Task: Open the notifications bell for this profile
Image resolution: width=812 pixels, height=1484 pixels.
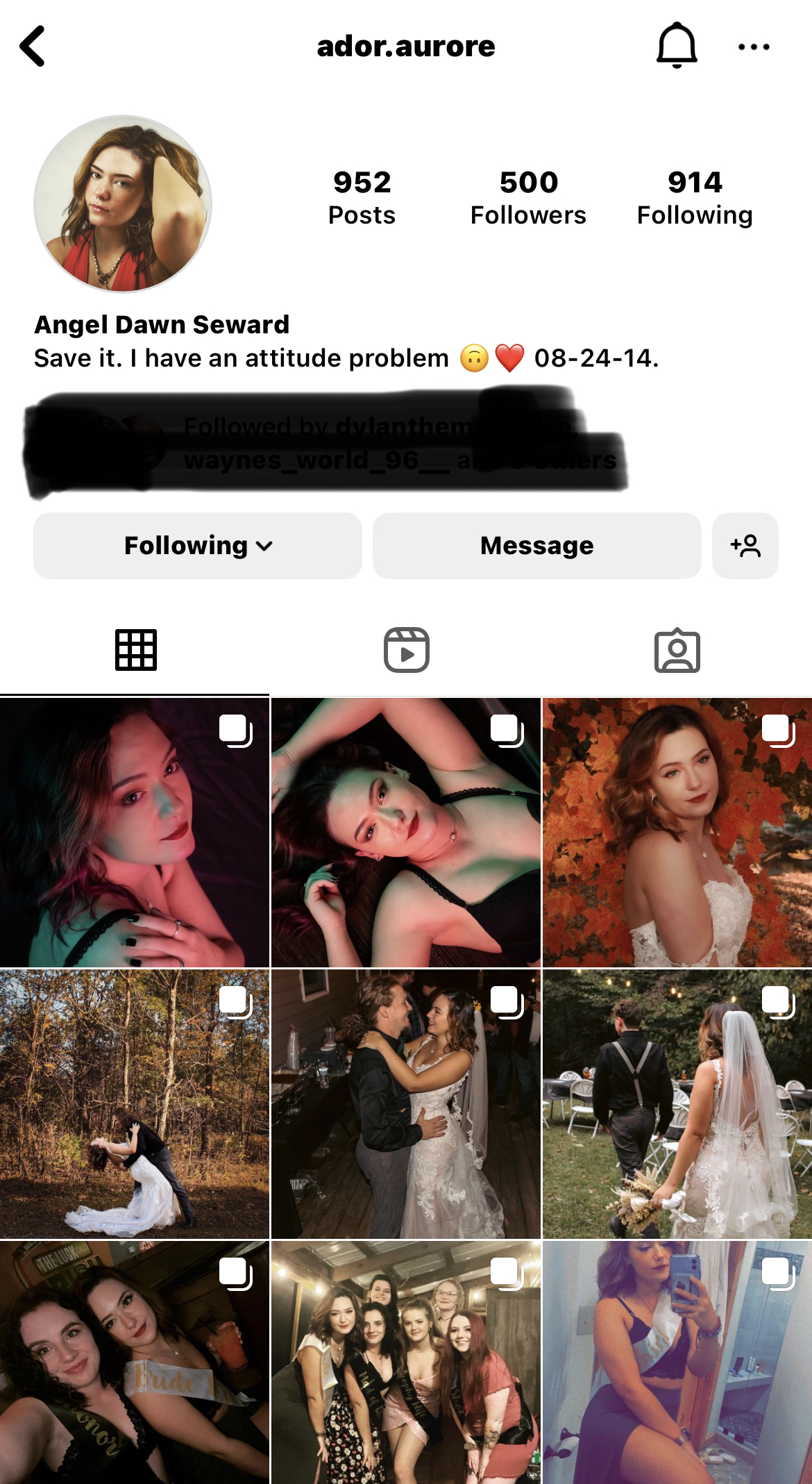Action: pyautogui.click(x=676, y=46)
